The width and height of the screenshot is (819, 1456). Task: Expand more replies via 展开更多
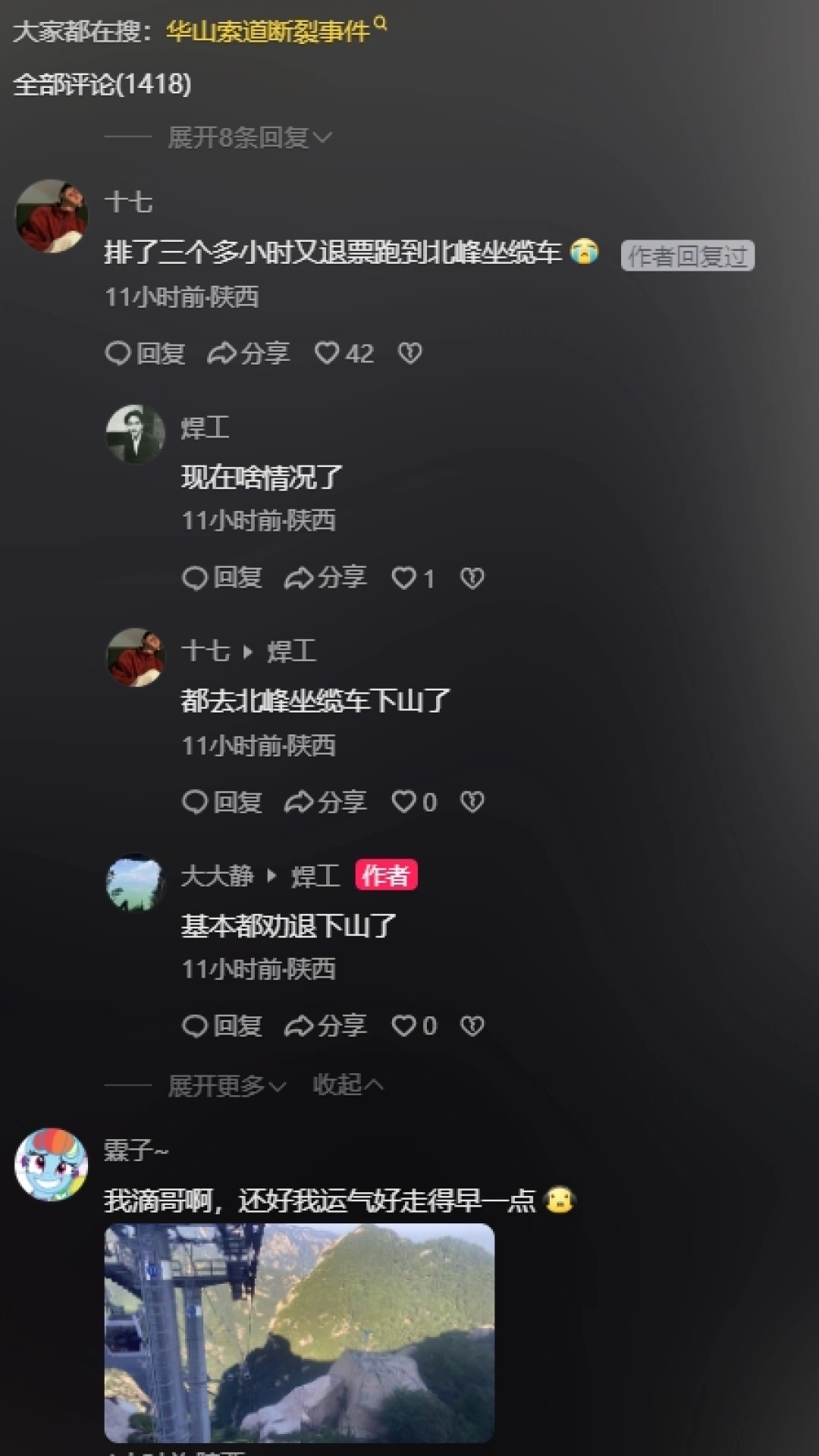(226, 1085)
